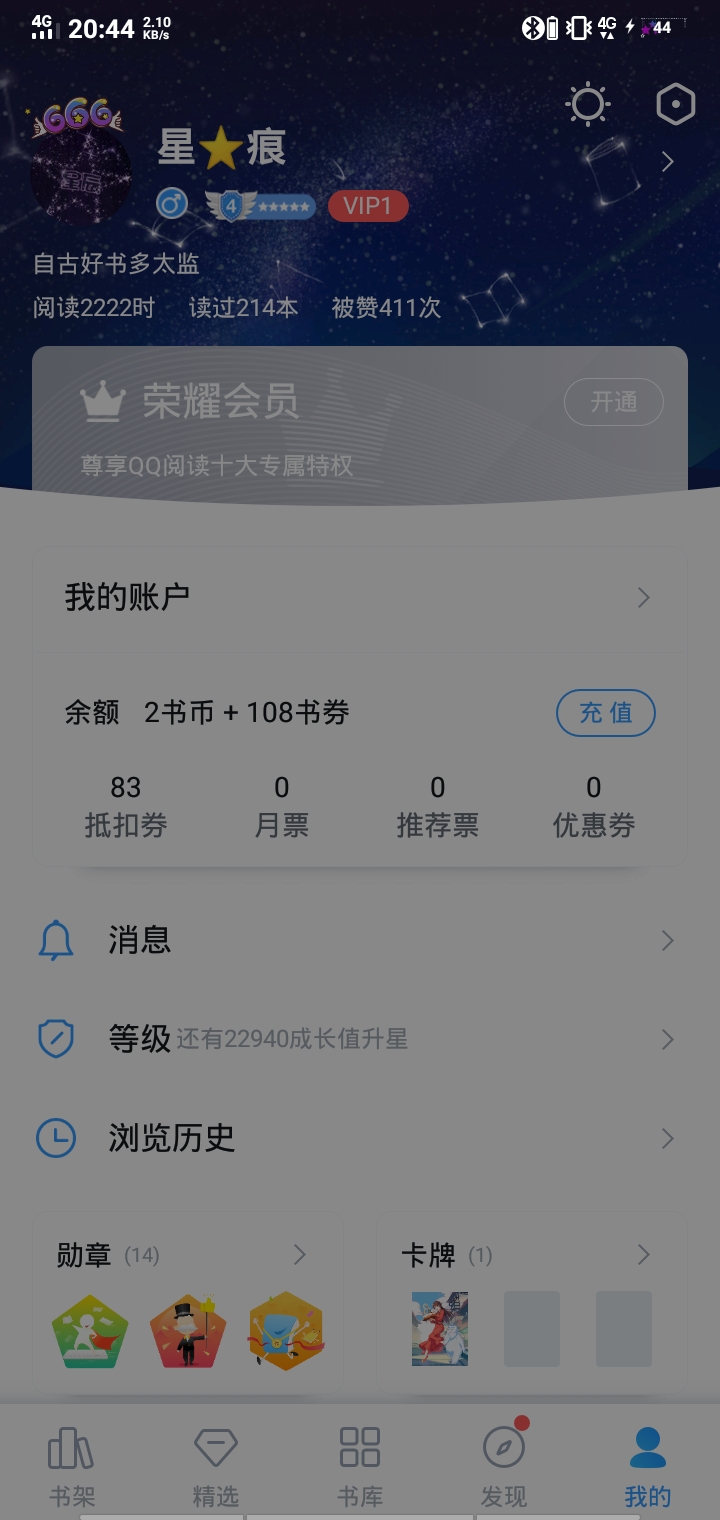Switch to the 书架 tab
The width and height of the screenshot is (720, 1520).
click(72, 1466)
